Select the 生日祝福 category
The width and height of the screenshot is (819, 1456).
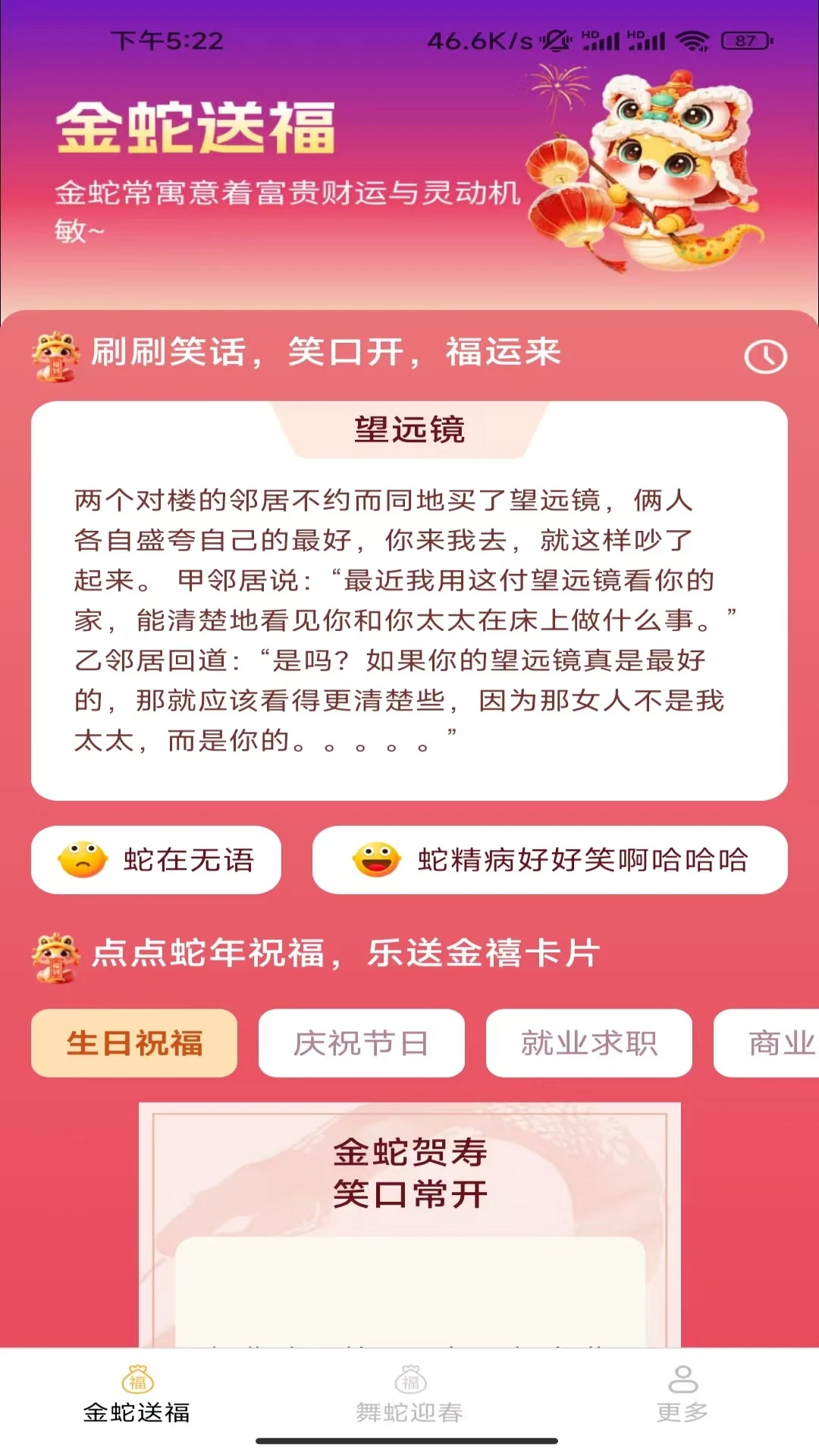tap(134, 1043)
